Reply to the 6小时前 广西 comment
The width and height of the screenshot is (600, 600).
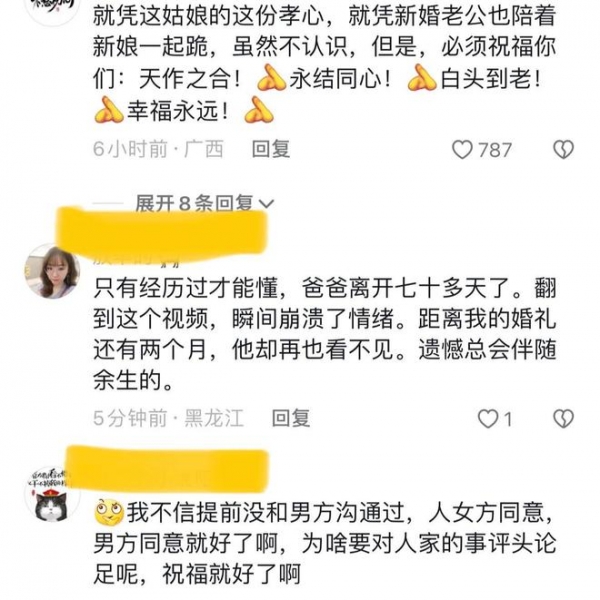[x=271, y=149]
